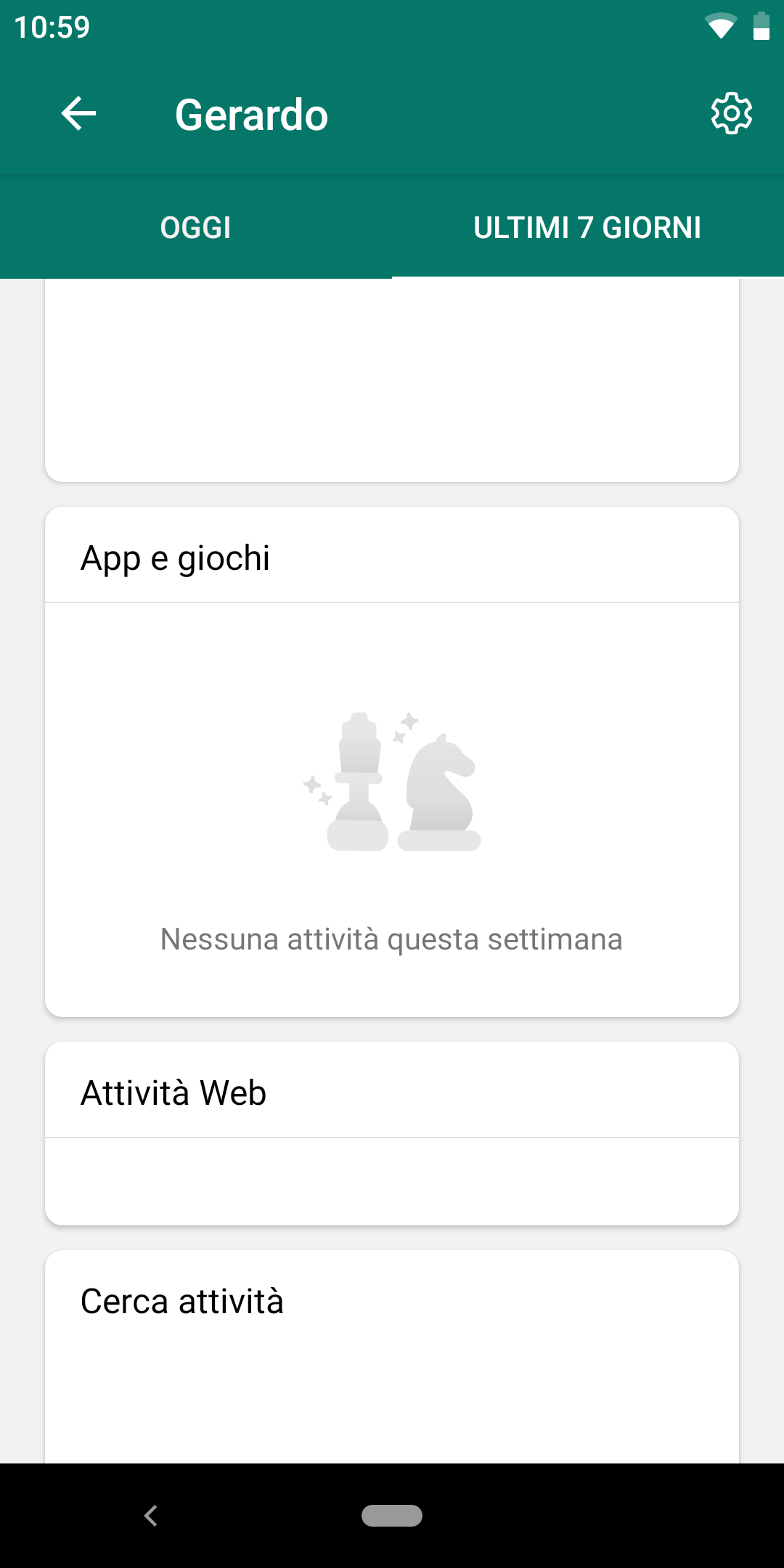Select the Ultimi 7 giorni tab
784x1568 pixels.
click(587, 228)
